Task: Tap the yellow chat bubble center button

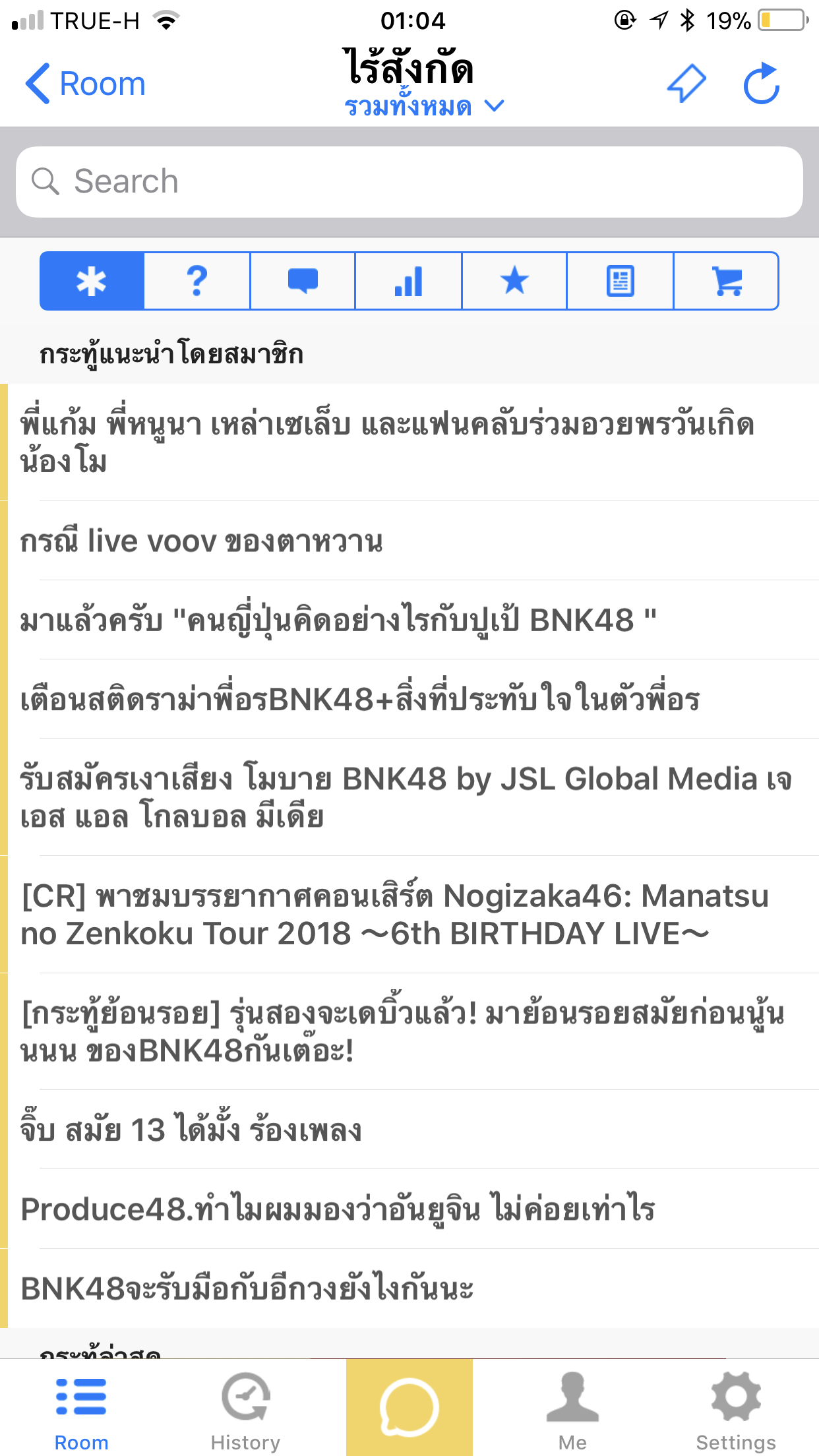Action: pos(409,1407)
